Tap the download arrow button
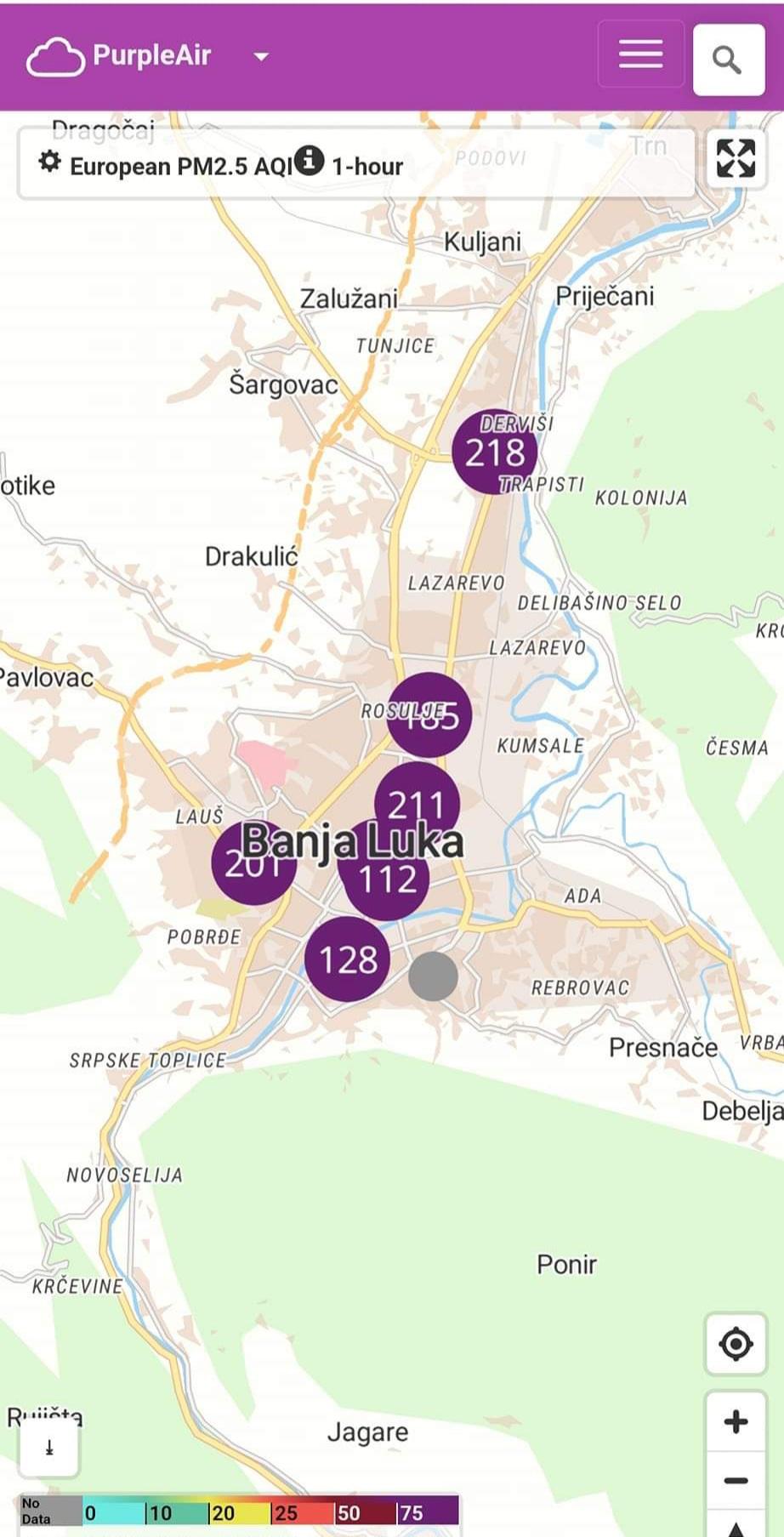784x1537 pixels. (x=49, y=1449)
